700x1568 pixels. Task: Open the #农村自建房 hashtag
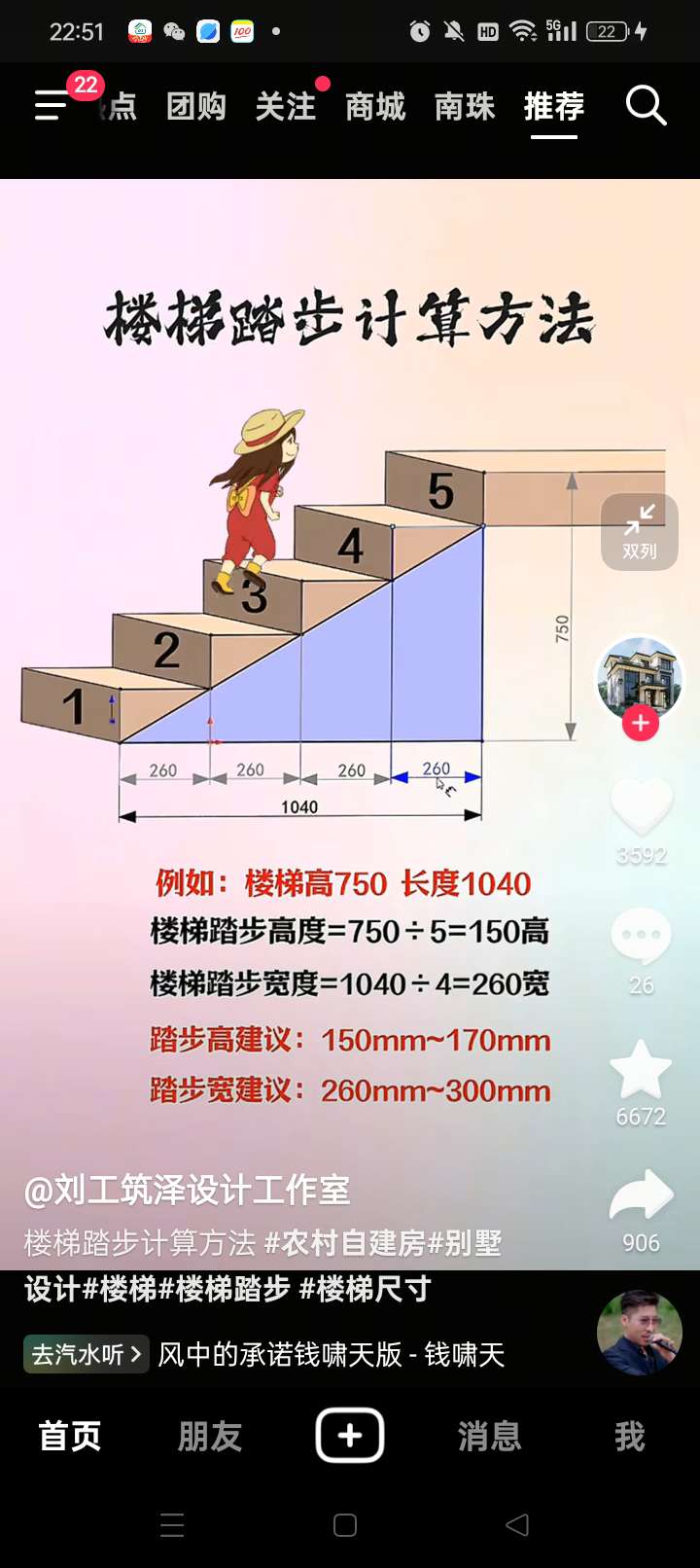click(345, 1242)
